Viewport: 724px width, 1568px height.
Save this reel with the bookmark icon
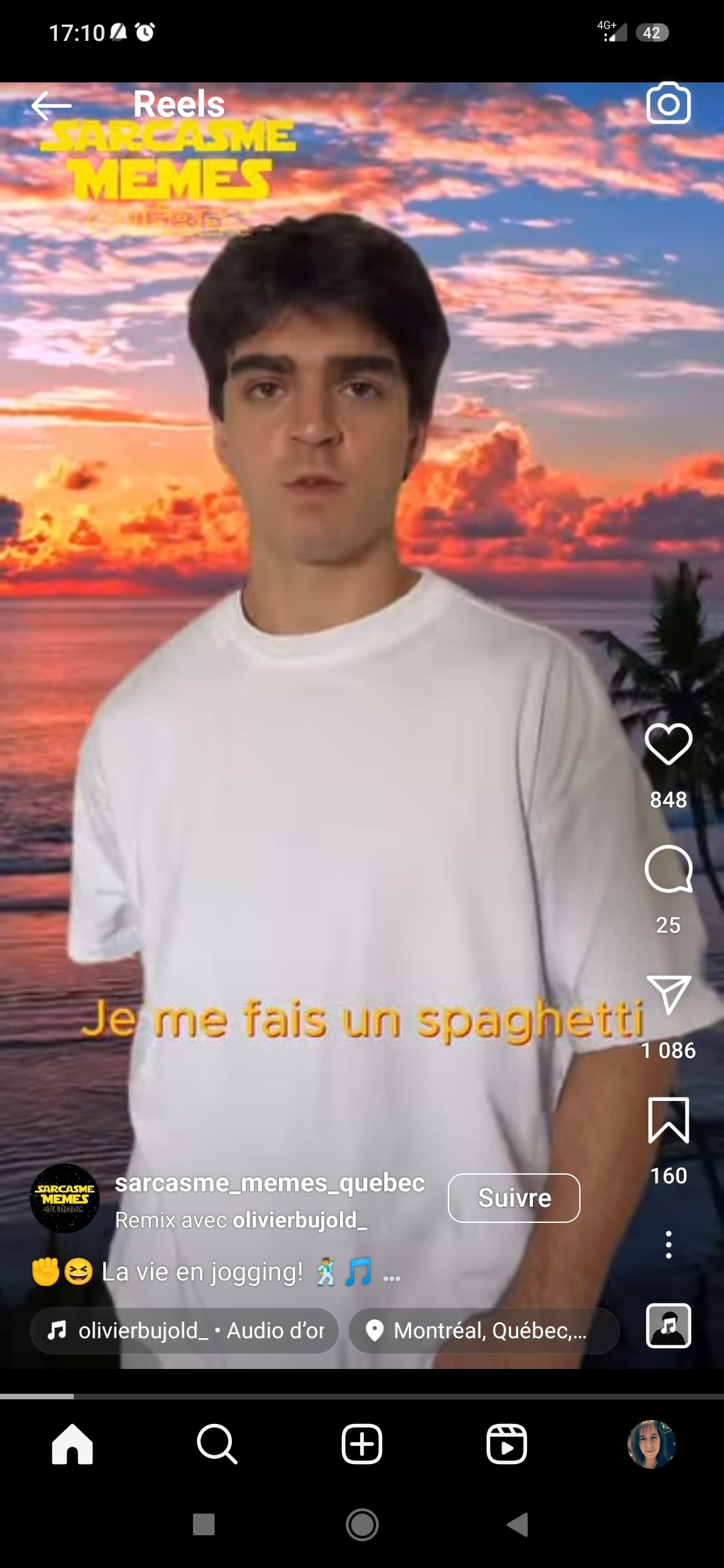[x=668, y=1120]
